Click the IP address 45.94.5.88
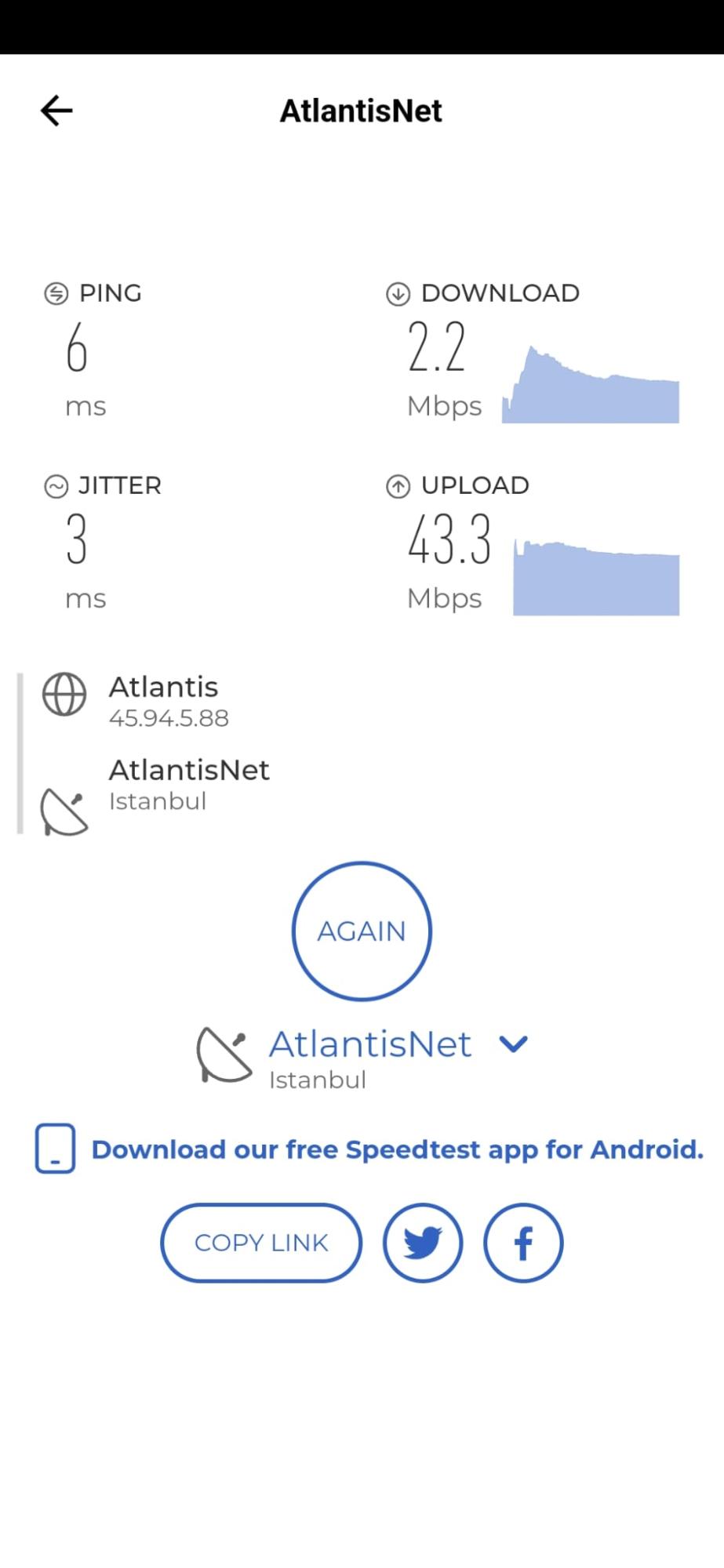This screenshot has height=1568, width=724. coord(169,717)
